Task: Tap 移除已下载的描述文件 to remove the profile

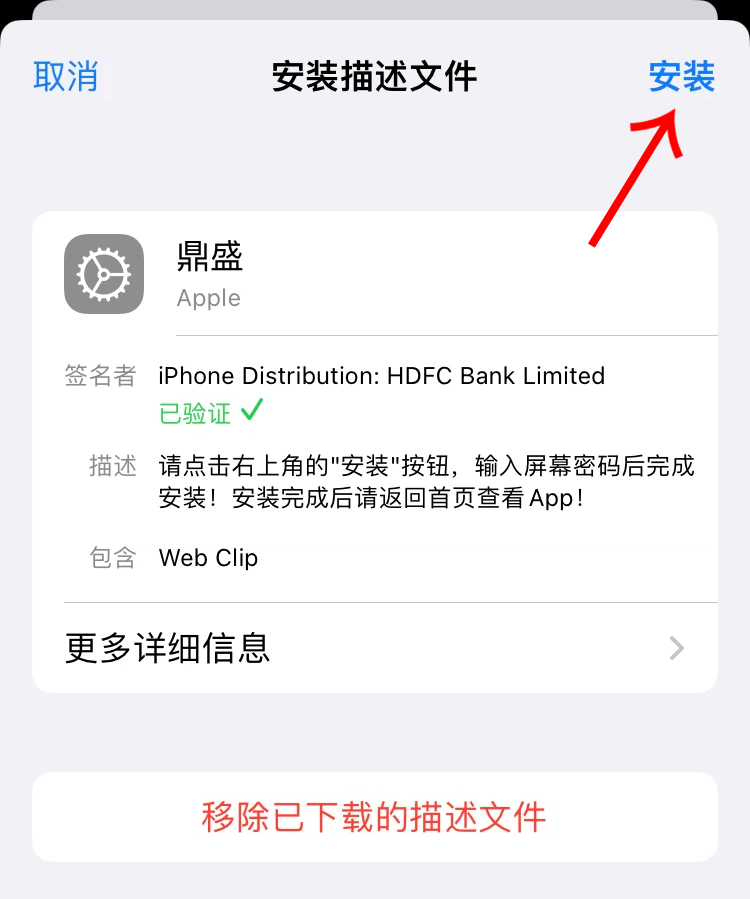Action: 375,817
